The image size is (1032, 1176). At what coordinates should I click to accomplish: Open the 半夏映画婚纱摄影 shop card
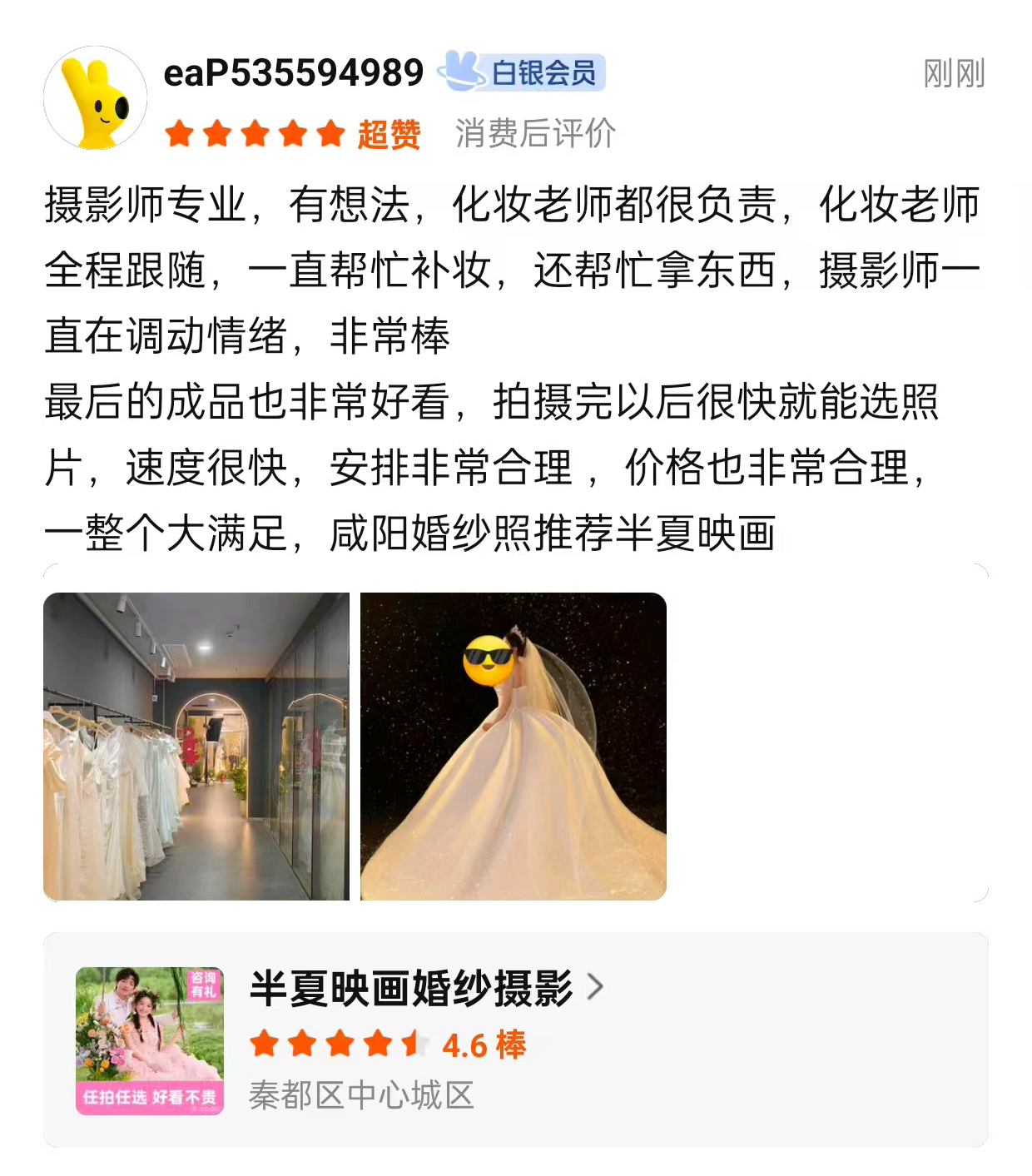coord(516,1039)
